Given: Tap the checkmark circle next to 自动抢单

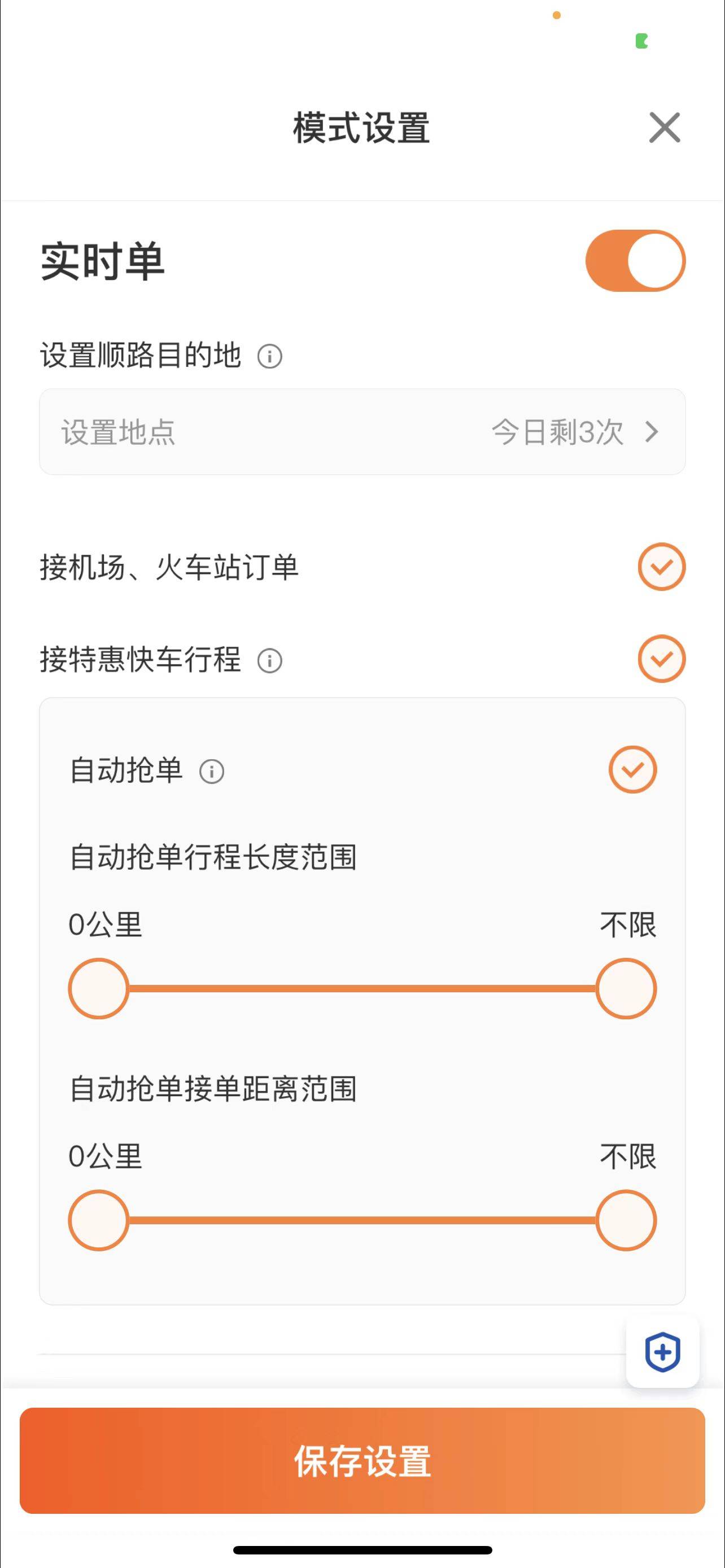Looking at the screenshot, I should point(633,769).
